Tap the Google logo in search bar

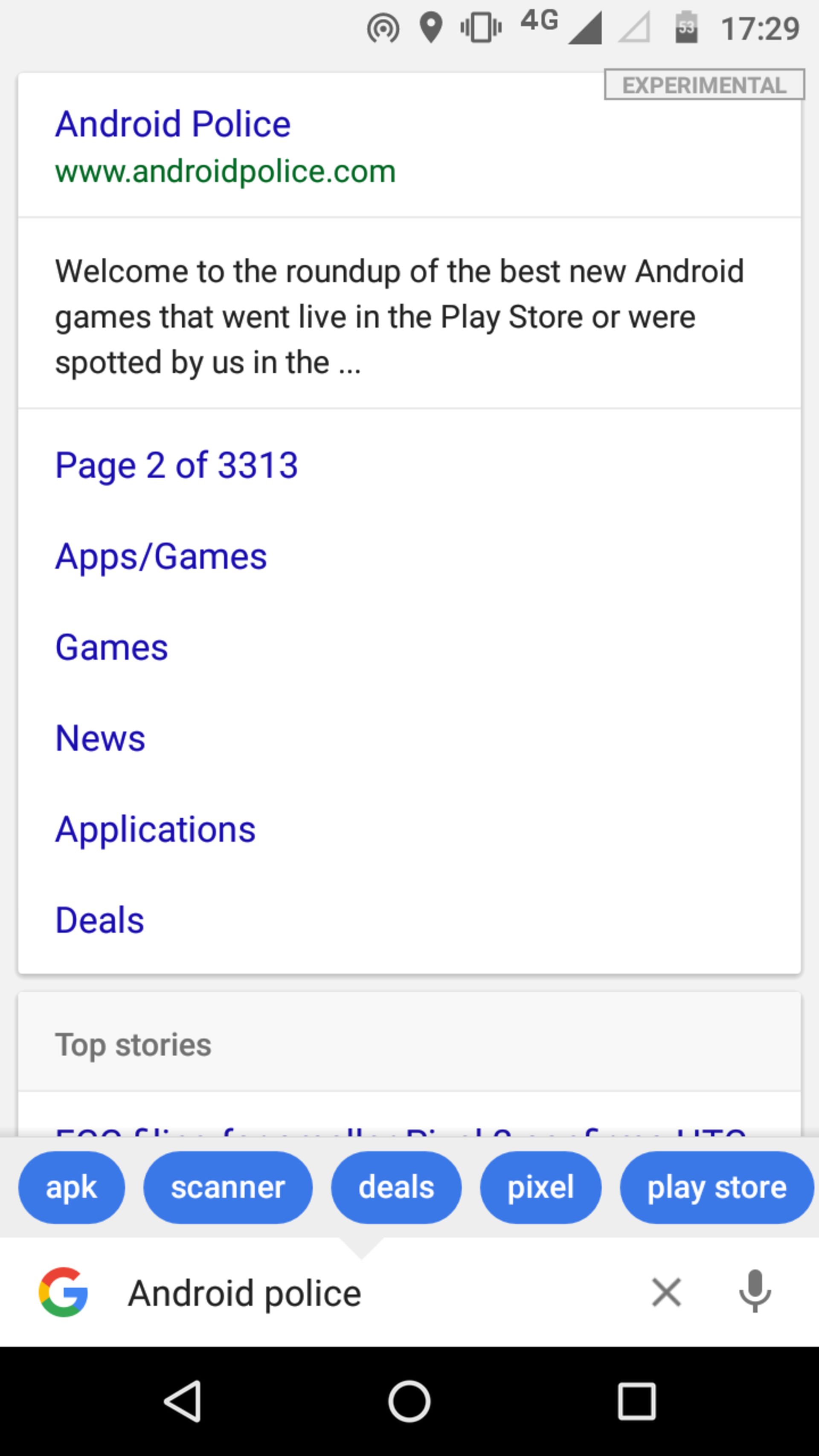[63, 1293]
